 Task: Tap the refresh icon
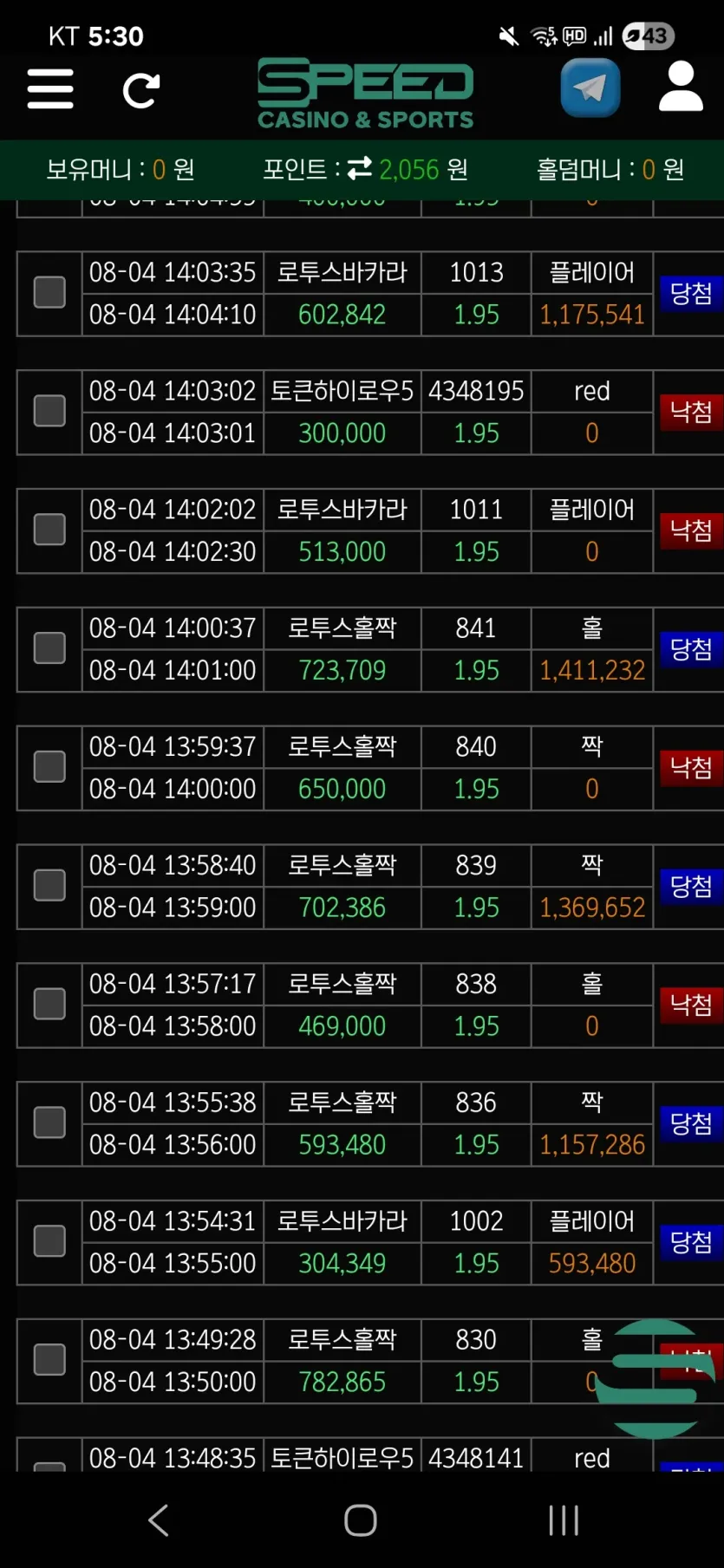[140, 90]
